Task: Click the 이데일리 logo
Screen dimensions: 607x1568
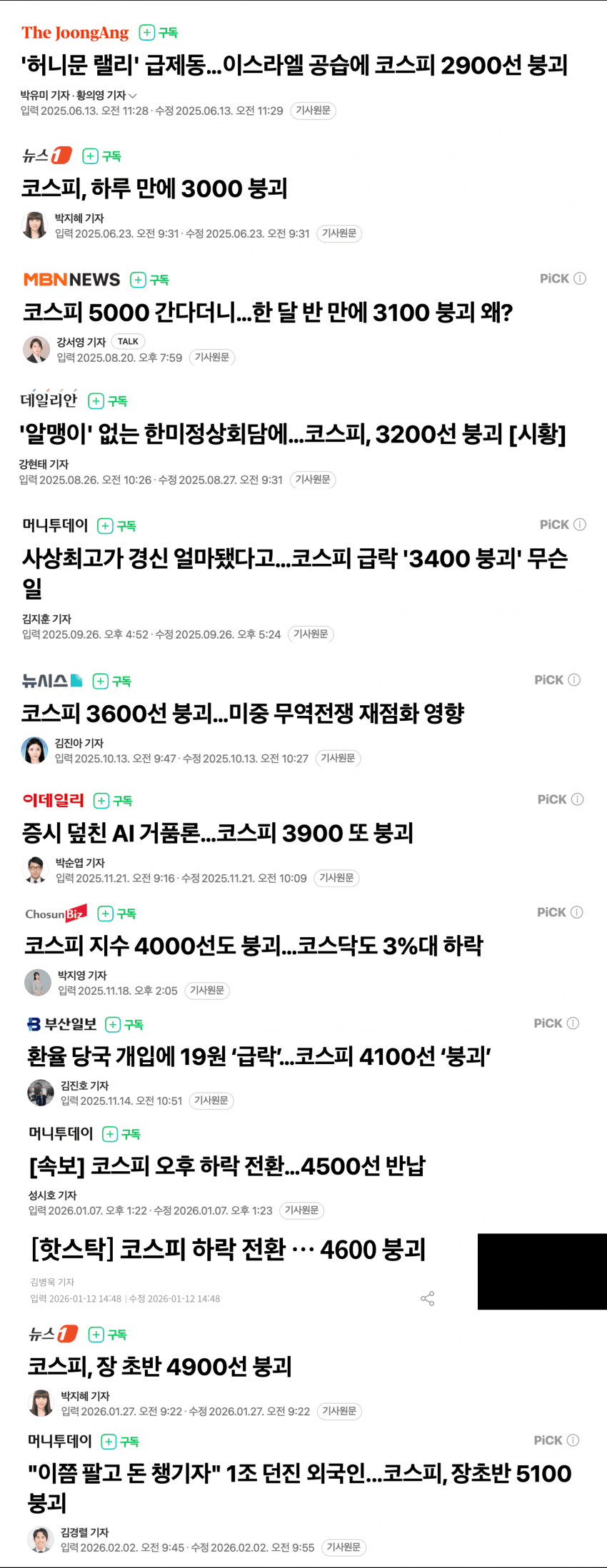Action: (x=53, y=801)
